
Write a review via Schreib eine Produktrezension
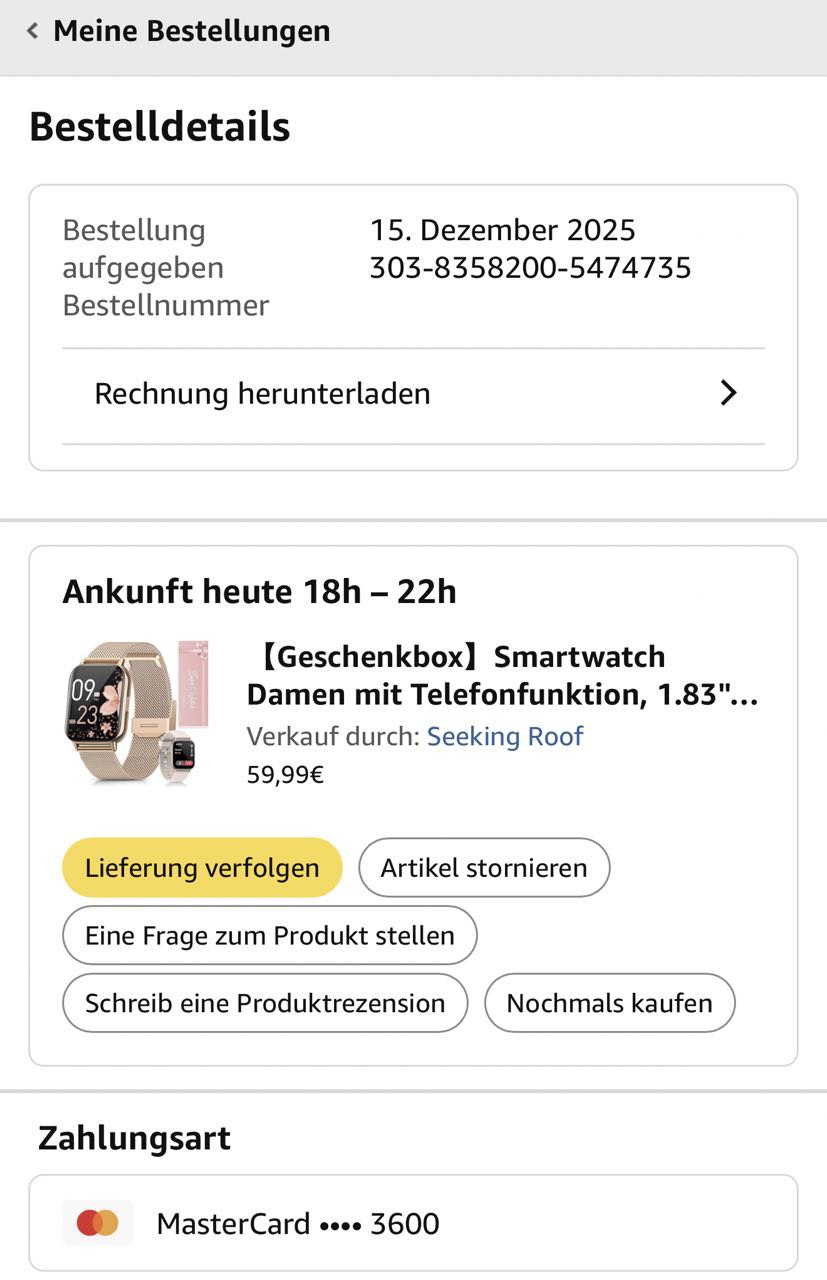(265, 1003)
